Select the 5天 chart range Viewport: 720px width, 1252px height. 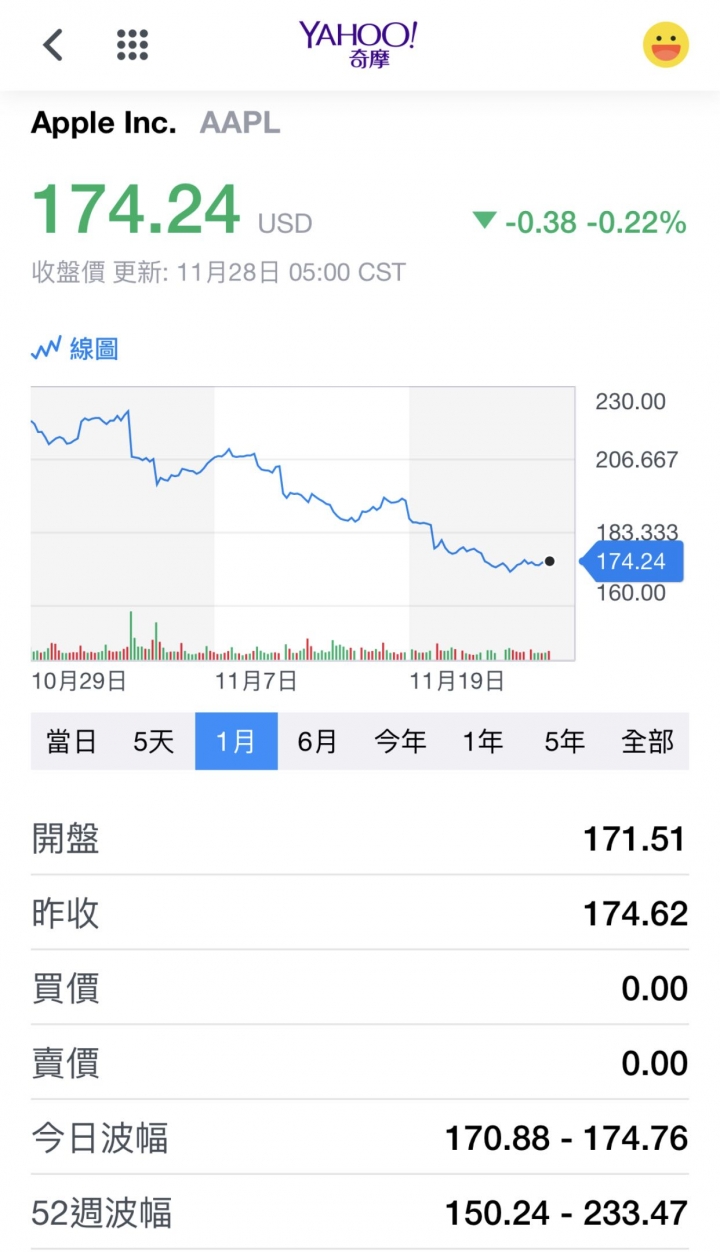154,741
